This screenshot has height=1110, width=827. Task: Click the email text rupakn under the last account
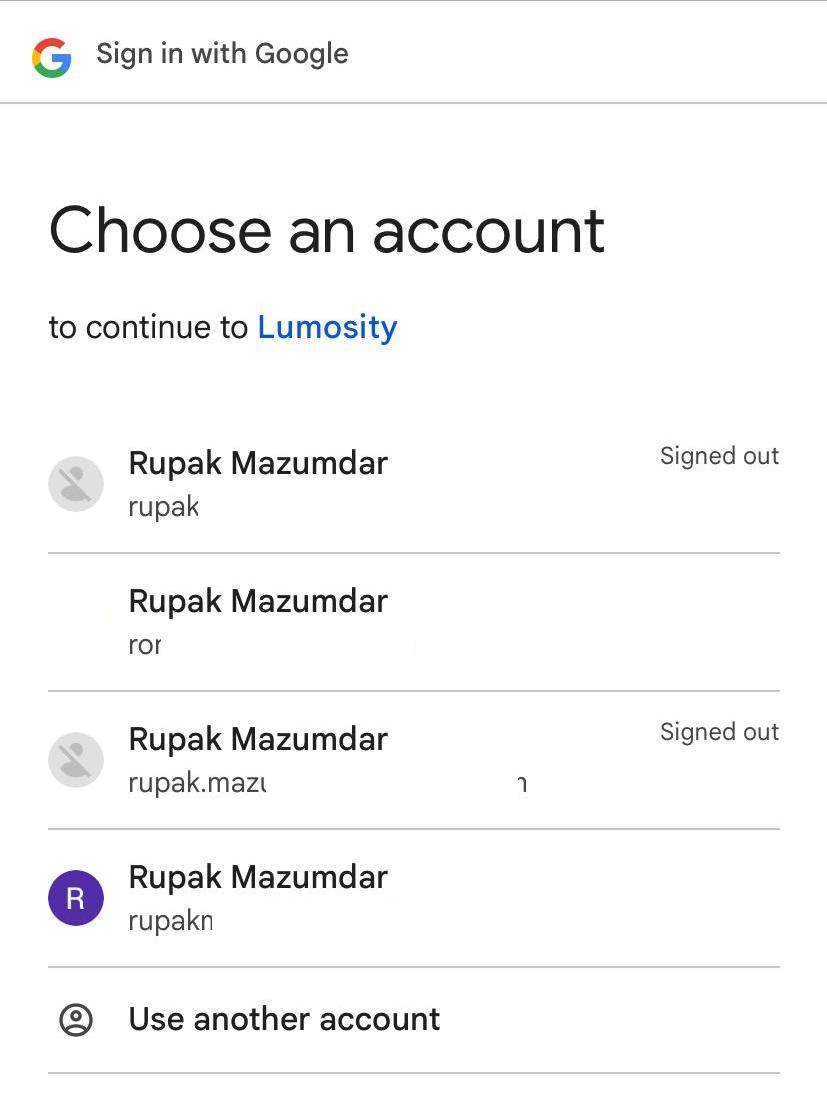tap(169, 921)
